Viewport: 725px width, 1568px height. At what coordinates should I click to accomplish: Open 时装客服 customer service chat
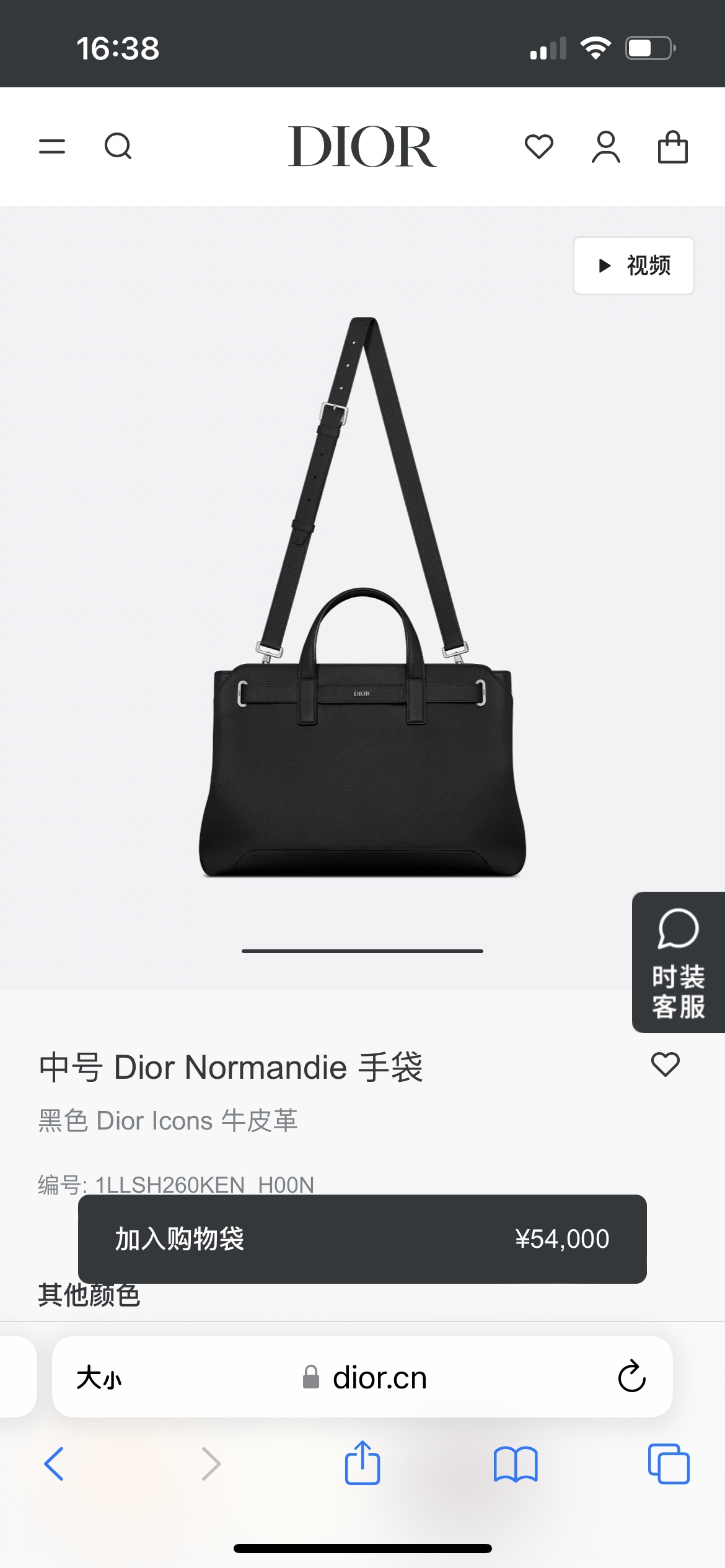click(x=678, y=962)
